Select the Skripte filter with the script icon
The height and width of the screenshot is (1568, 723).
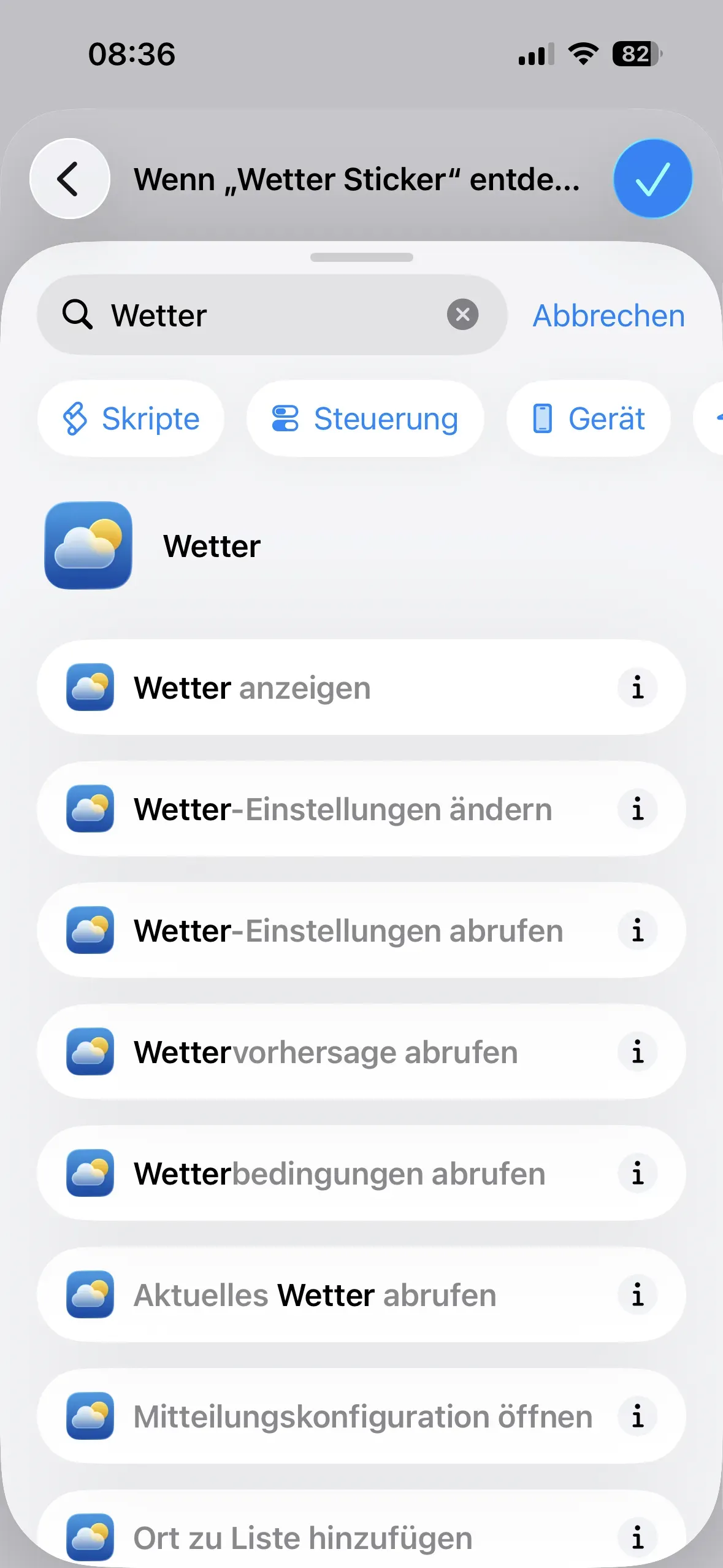pyautogui.click(x=130, y=418)
